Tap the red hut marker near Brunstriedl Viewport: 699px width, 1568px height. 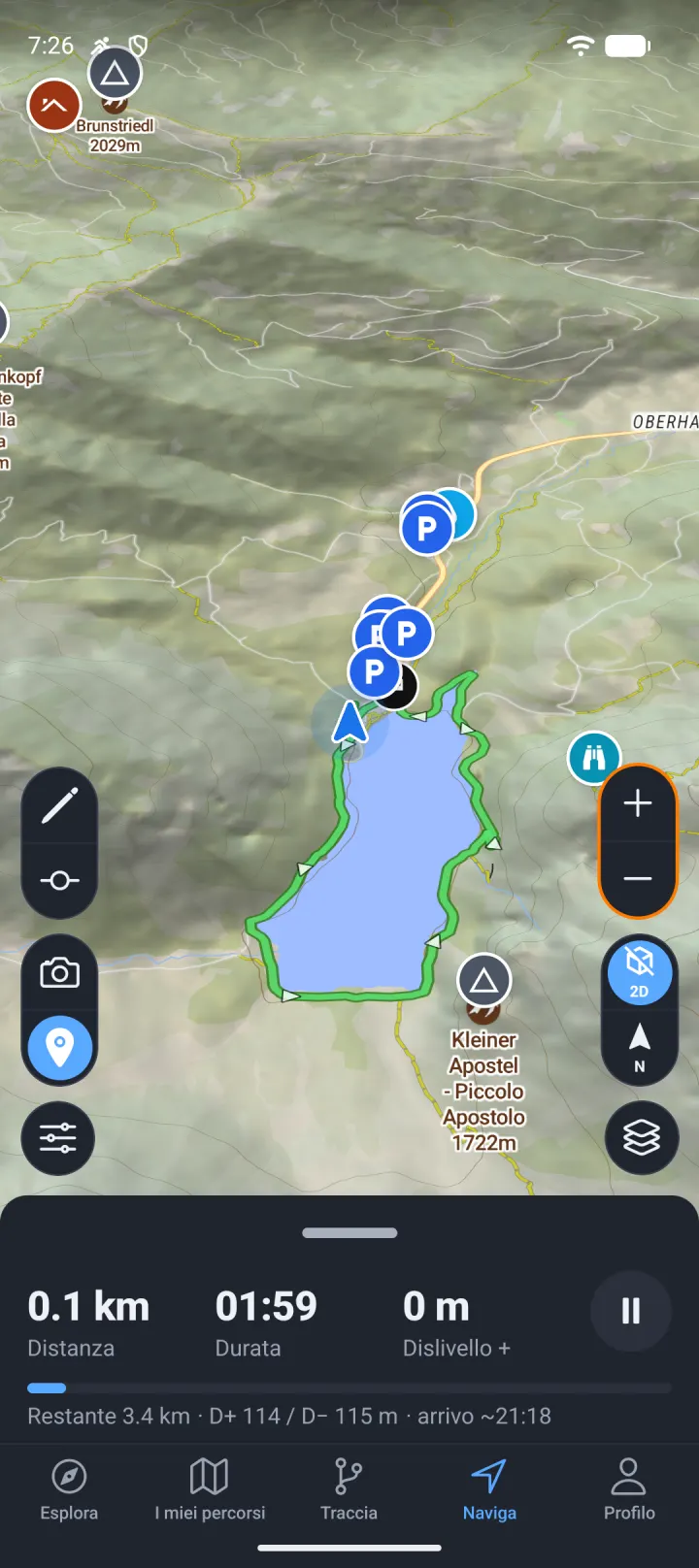53,105
